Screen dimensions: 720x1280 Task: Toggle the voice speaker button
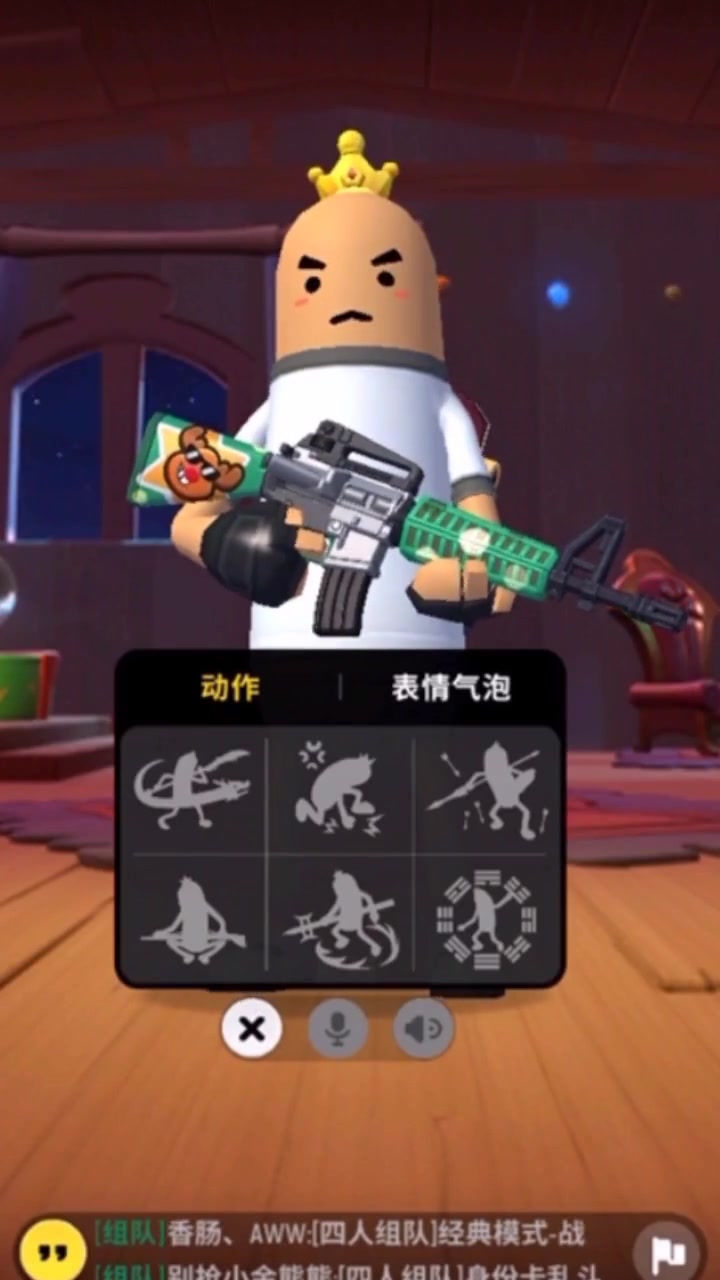(424, 1029)
